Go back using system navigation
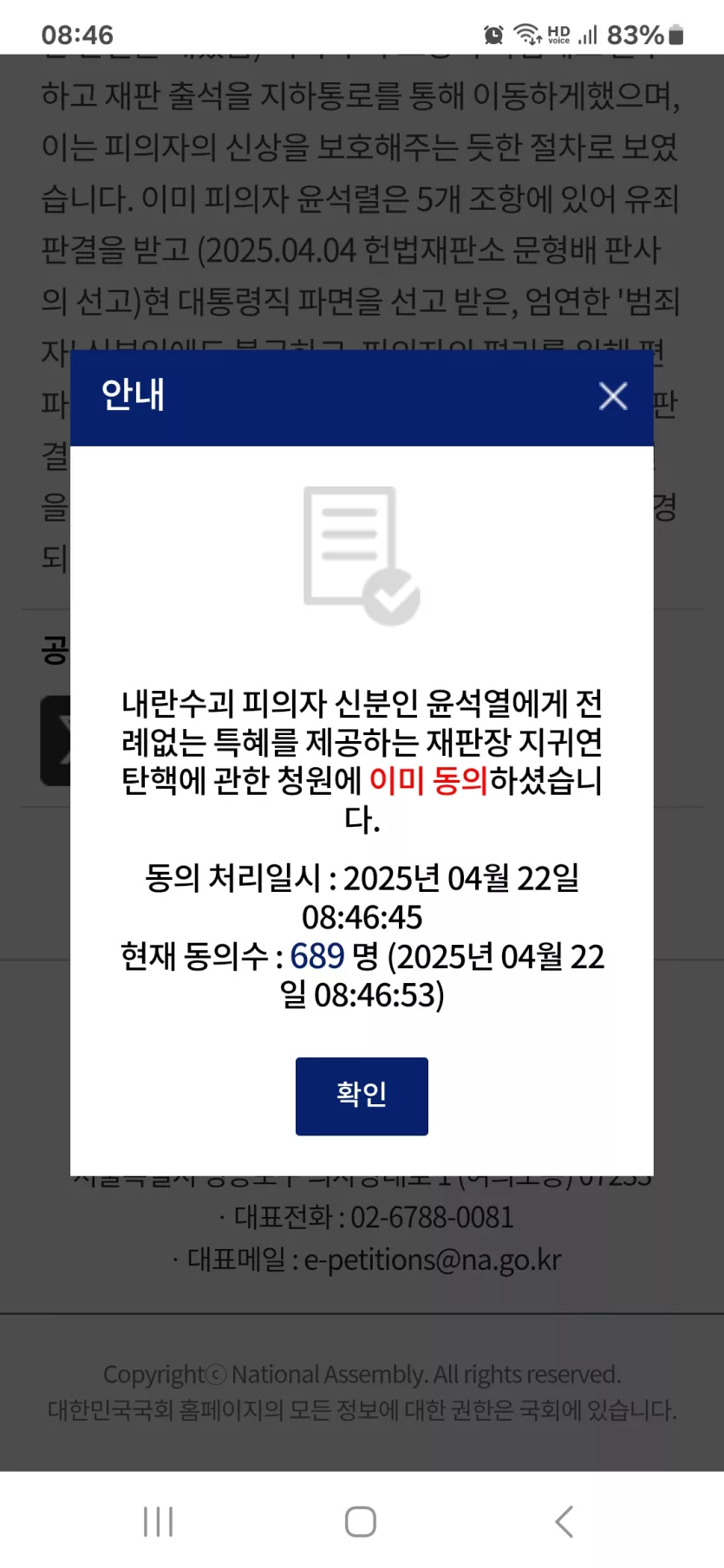Image resolution: width=724 pixels, height=1568 pixels. pos(564,1521)
